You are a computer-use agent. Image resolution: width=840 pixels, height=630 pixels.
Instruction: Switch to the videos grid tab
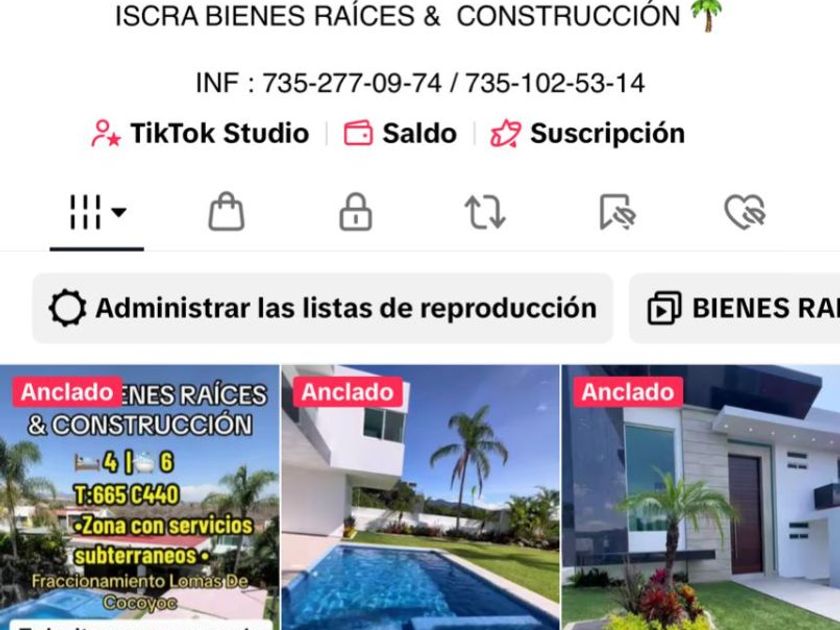pos(97,213)
